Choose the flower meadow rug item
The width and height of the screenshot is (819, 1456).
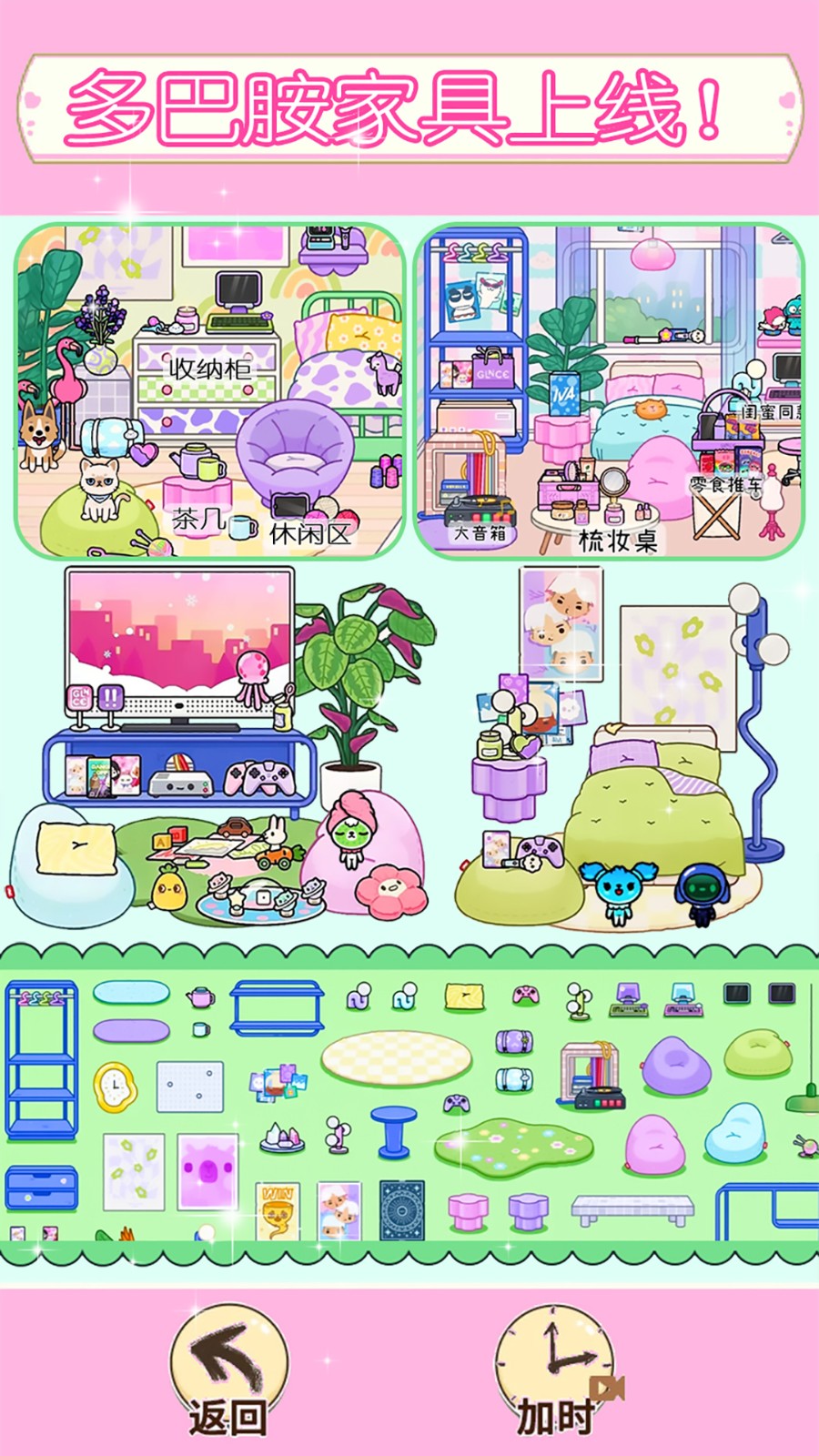coord(514,1143)
